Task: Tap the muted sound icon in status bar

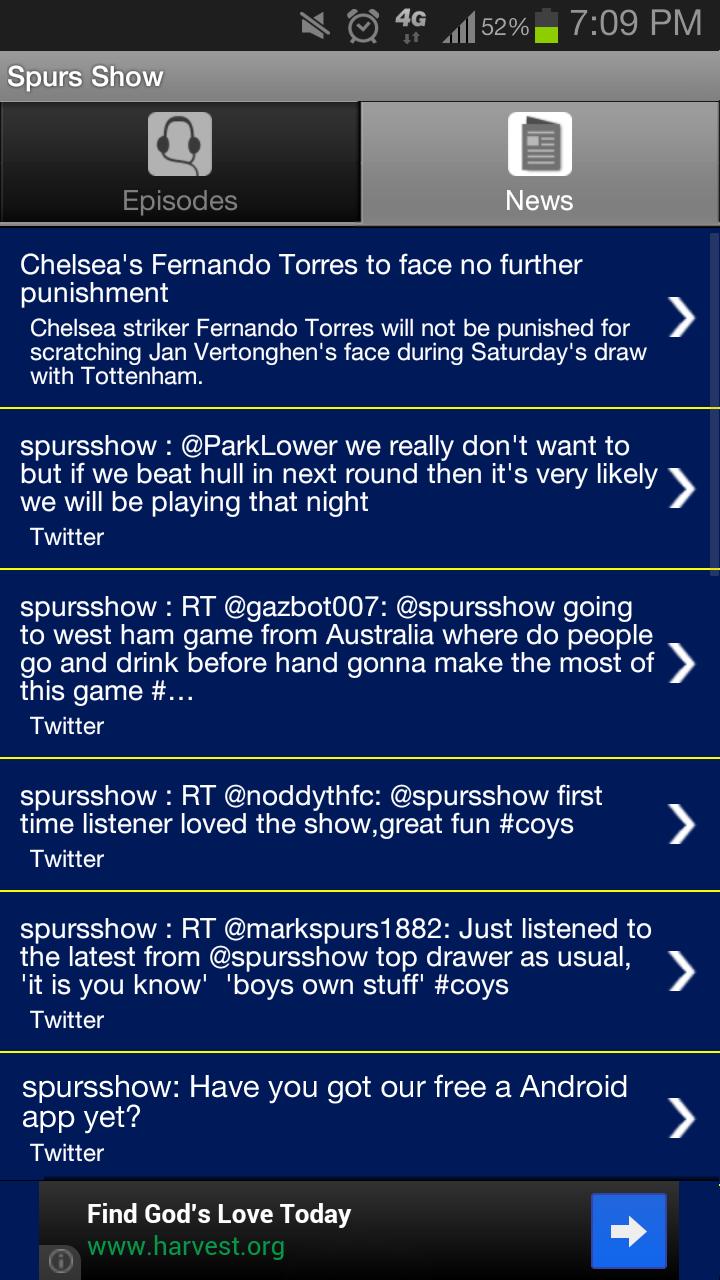Action: (313, 25)
